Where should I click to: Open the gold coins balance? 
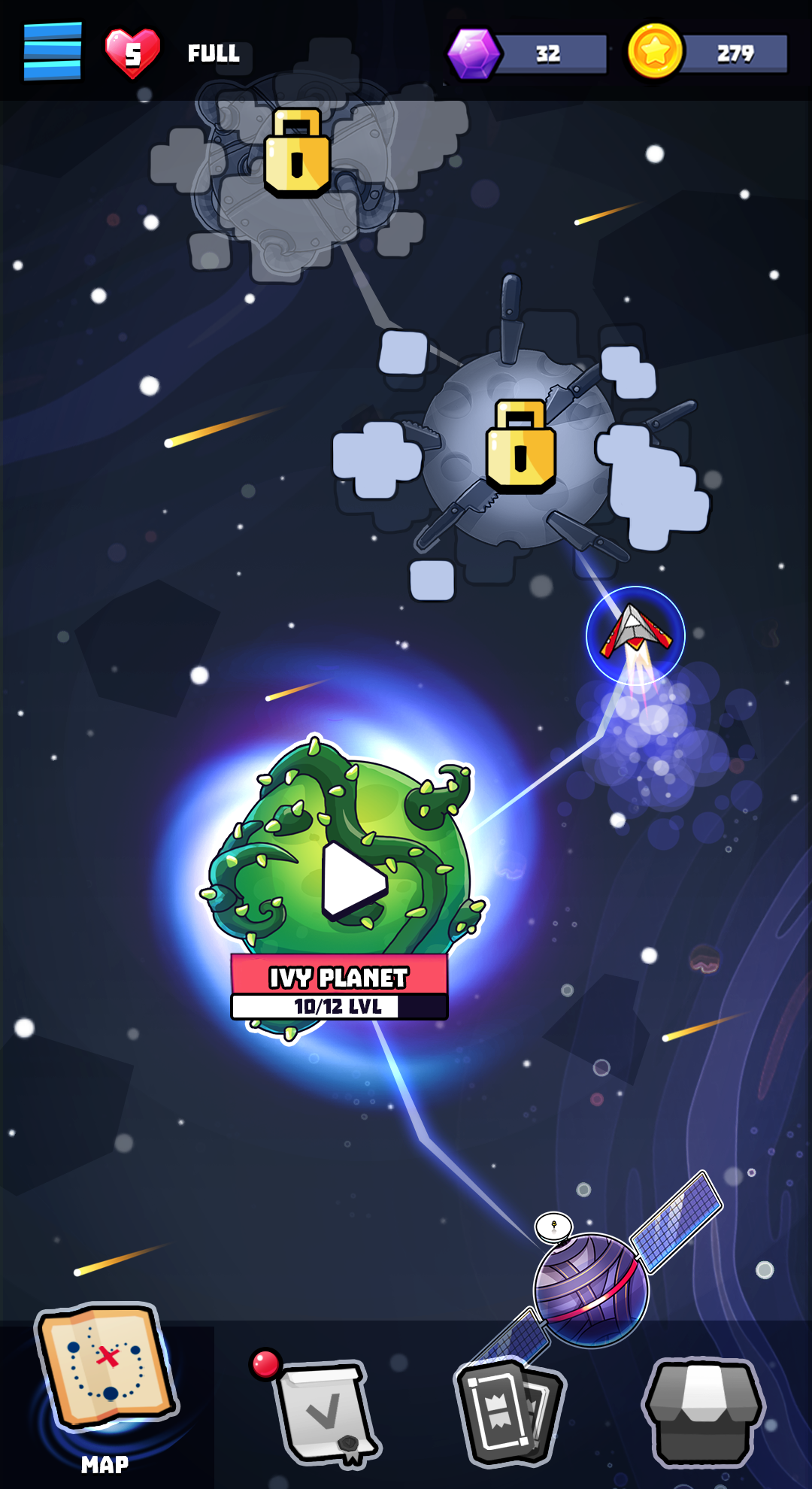(707, 52)
